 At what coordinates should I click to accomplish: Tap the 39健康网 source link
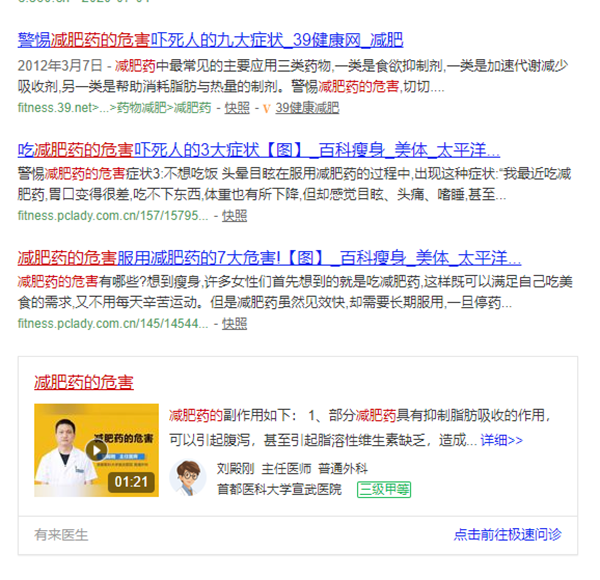click(x=306, y=108)
